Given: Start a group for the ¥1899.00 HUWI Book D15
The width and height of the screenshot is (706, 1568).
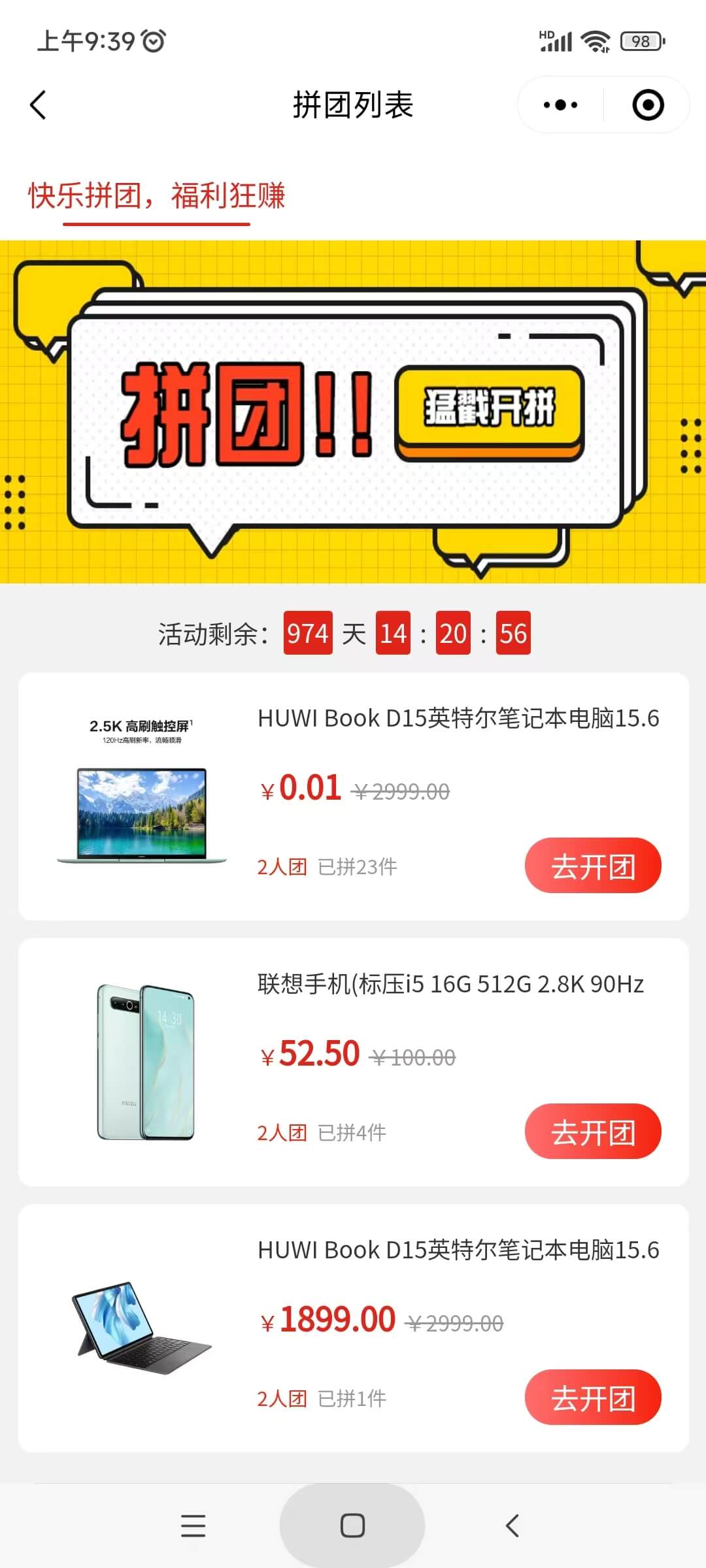Looking at the screenshot, I should coord(592,1397).
